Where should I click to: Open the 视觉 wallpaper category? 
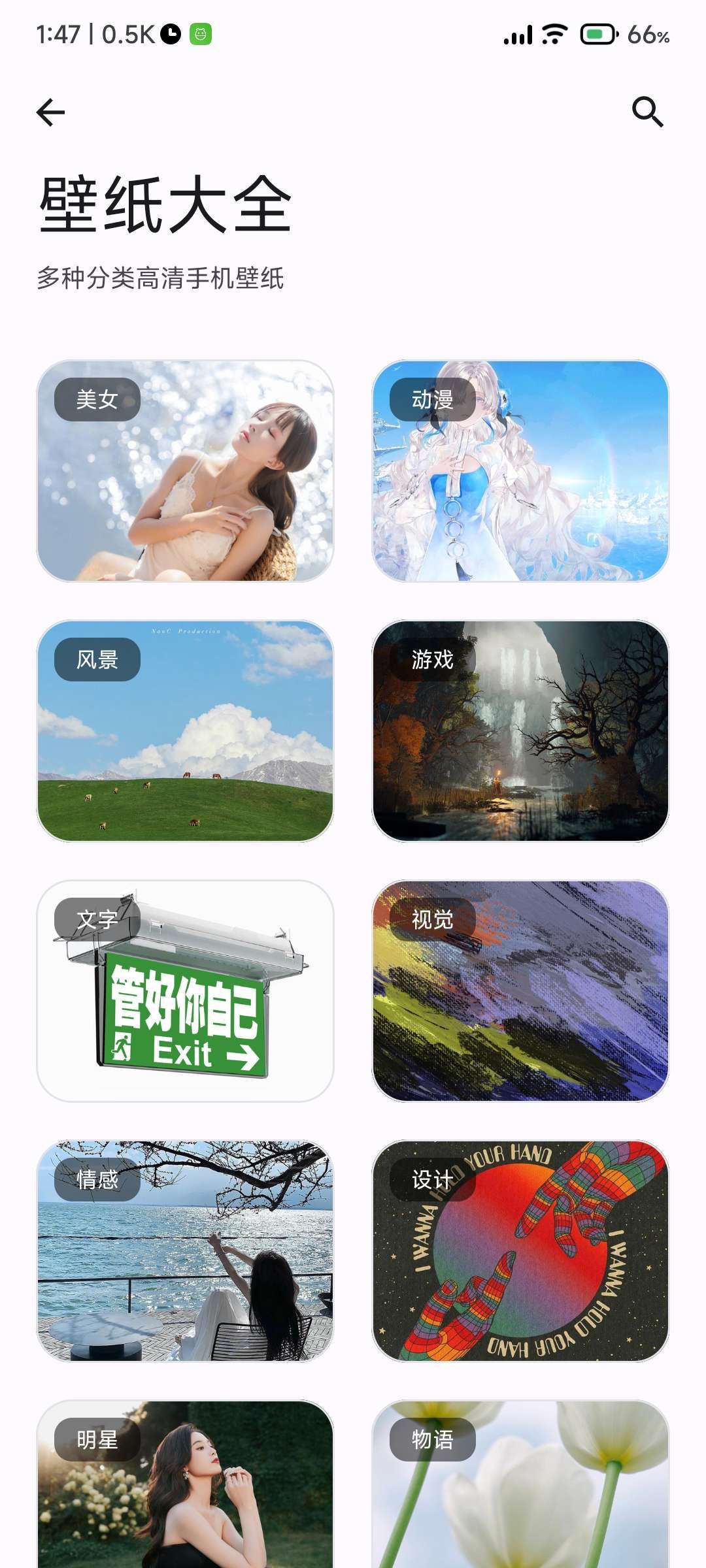pyautogui.click(x=520, y=990)
